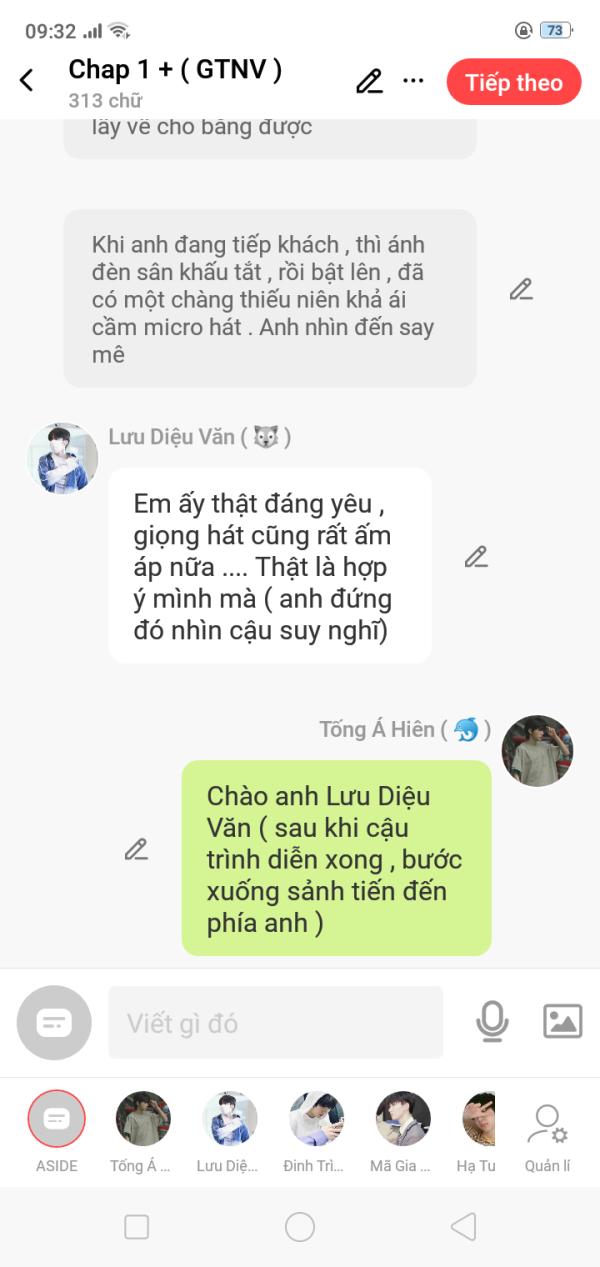The height and width of the screenshot is (1267, 600).
Task: Open the large grey aside button beside input
Action: [x=54, y=1023]
